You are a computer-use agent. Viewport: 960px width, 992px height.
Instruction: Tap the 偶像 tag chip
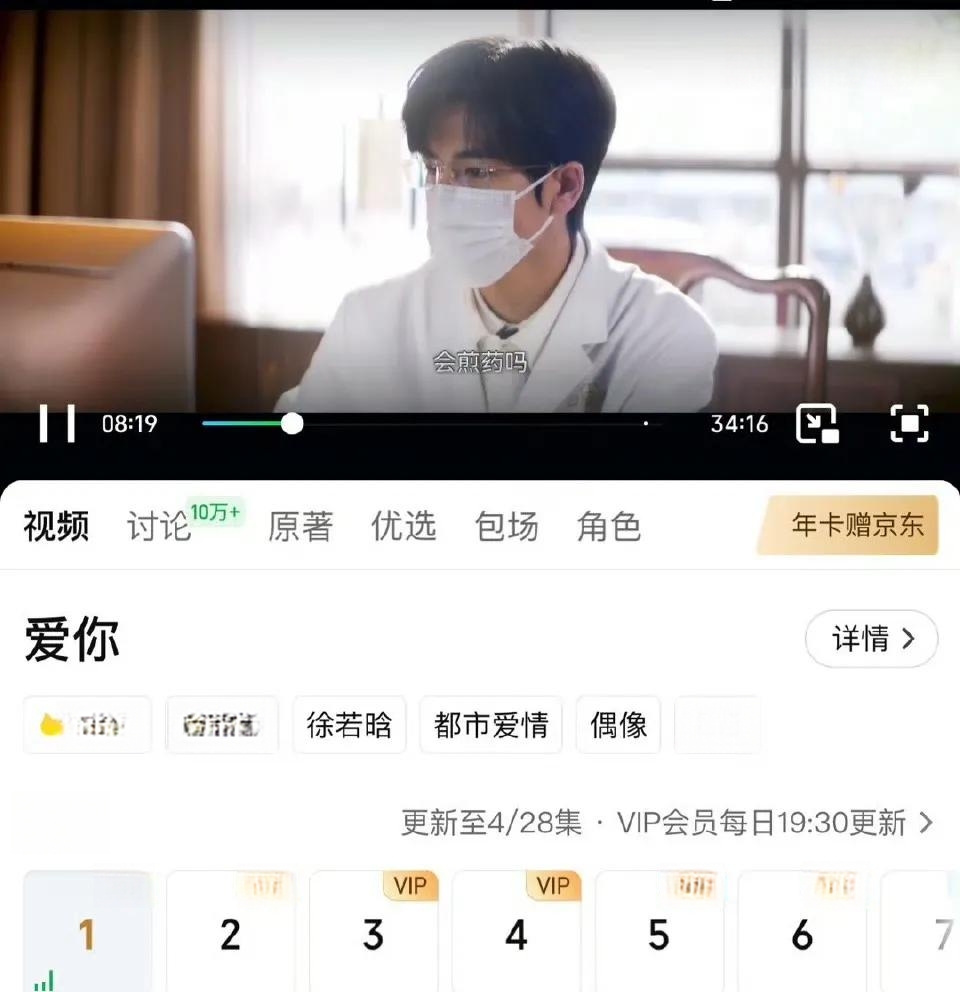click(618, 725)
